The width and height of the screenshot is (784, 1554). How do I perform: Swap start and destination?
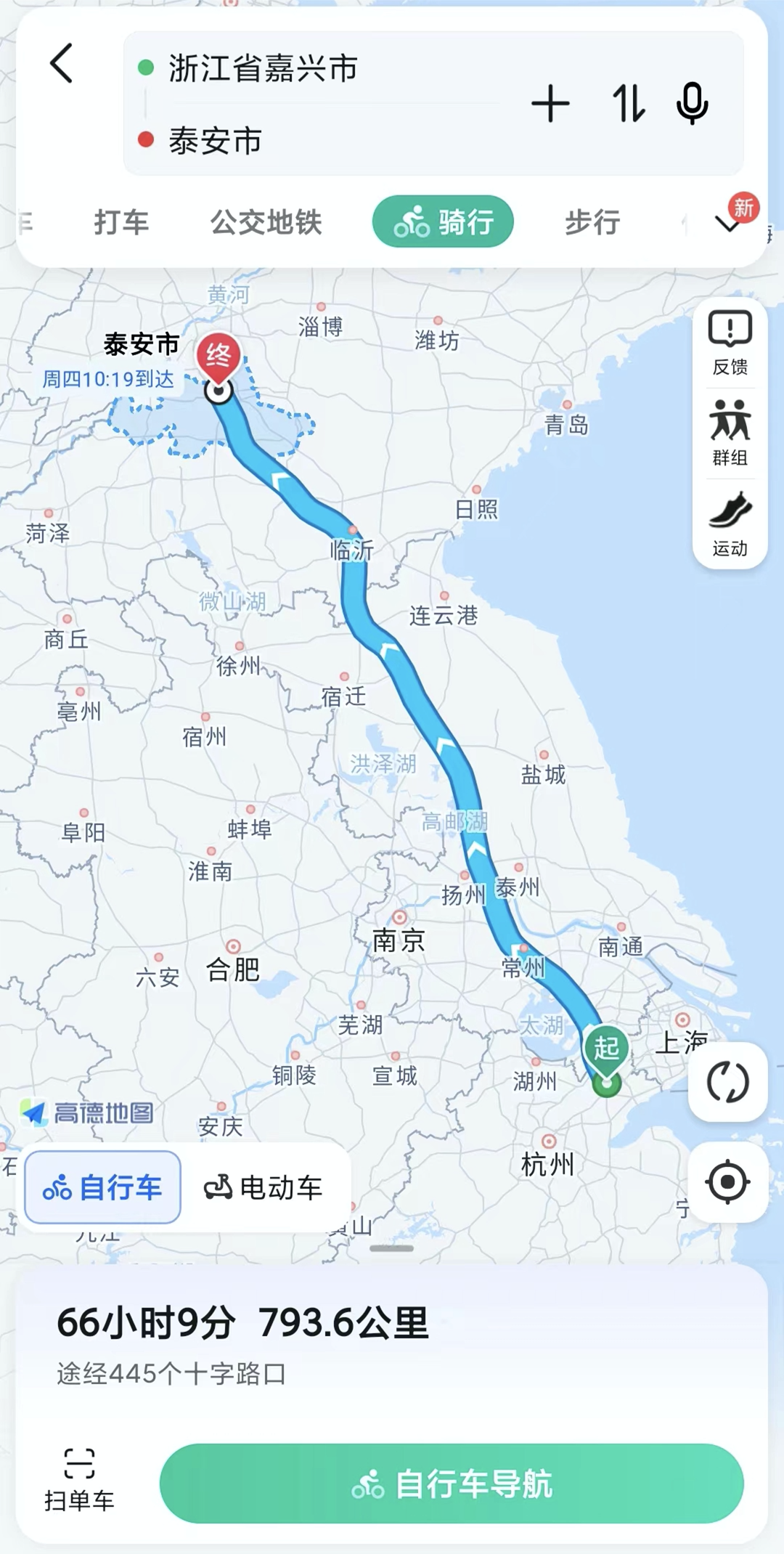point(628,103)
